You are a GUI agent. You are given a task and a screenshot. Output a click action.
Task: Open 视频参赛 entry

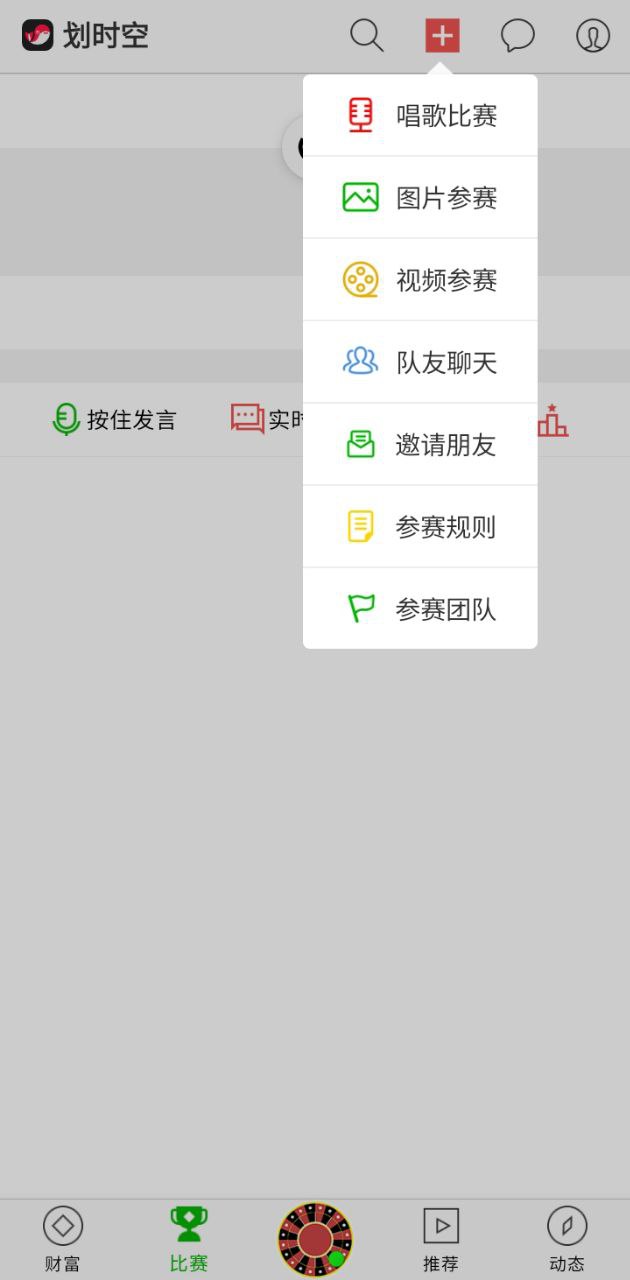420,280
